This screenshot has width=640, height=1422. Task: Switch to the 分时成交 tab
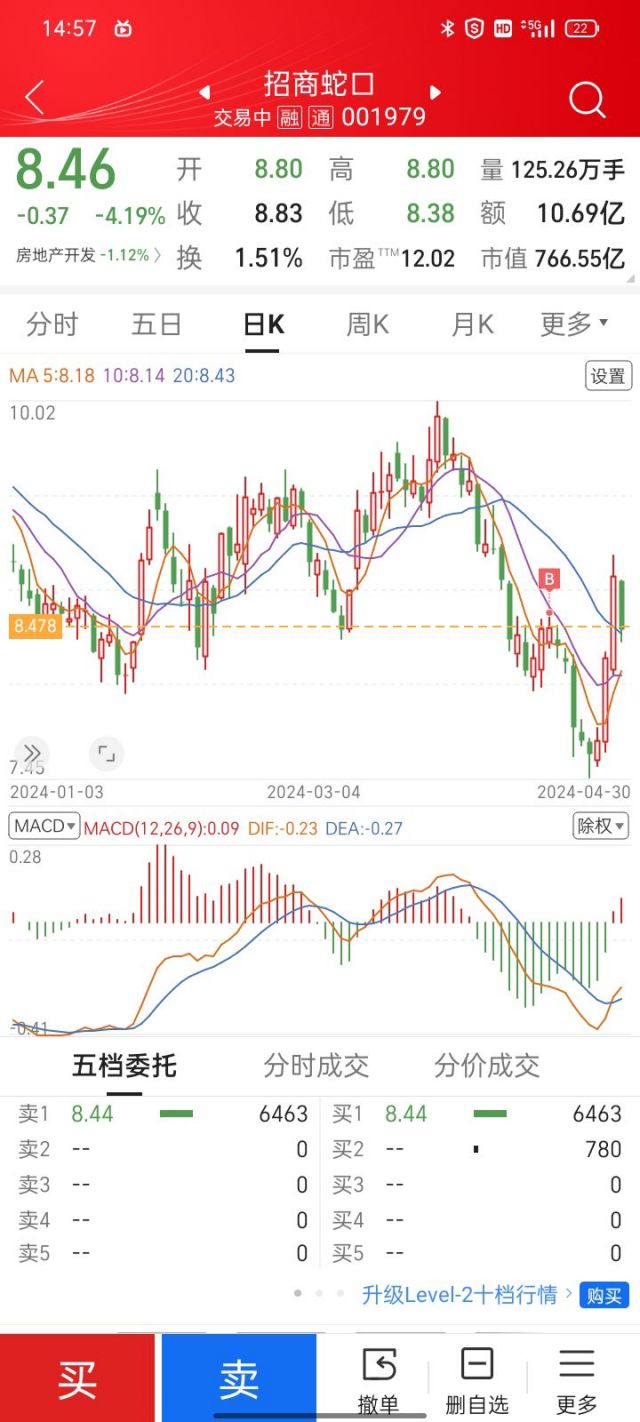[x=316, y=1065]
